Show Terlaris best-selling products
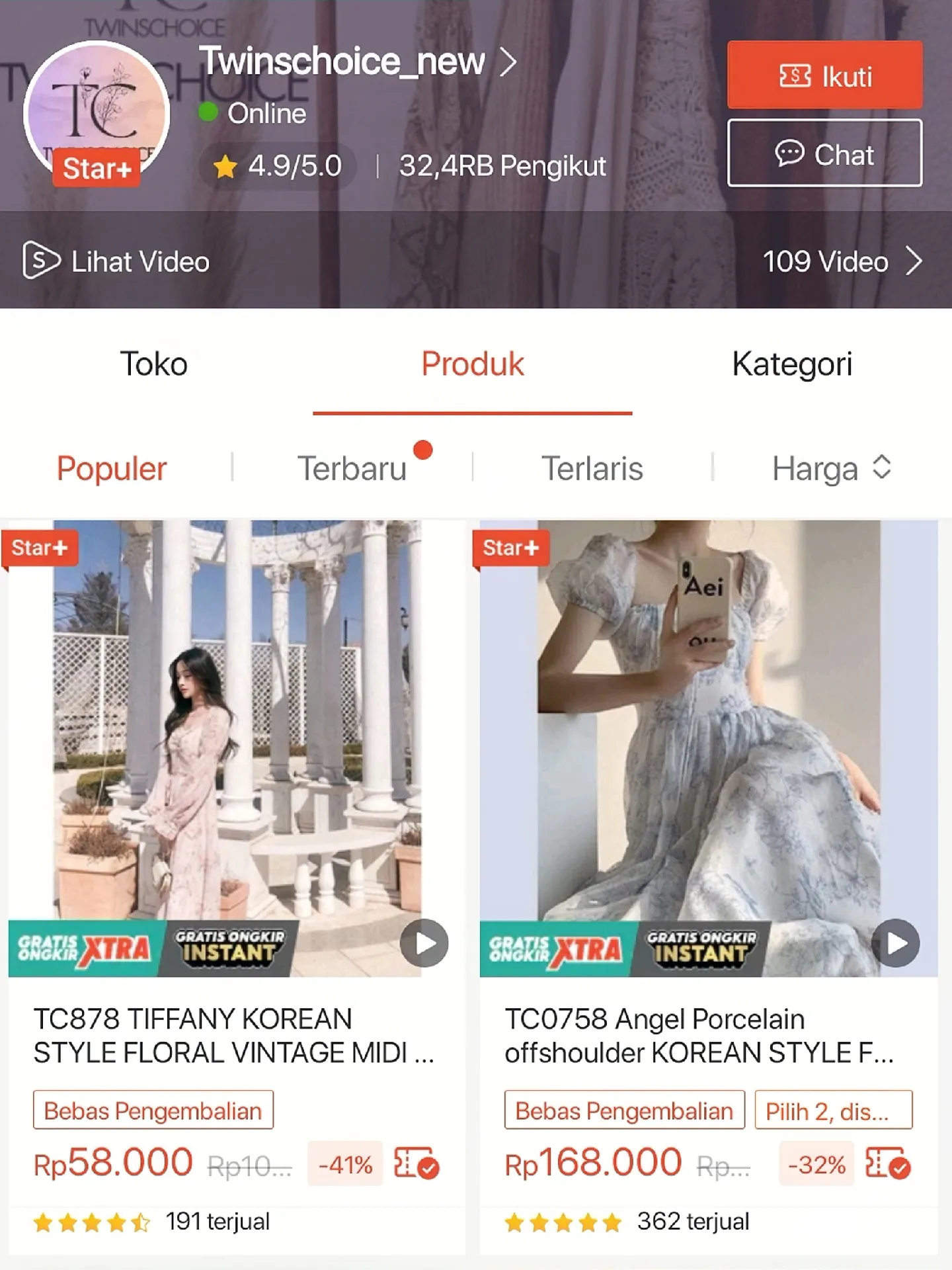The height and width of the screenshot is (1270, 952). click(592, 469)
